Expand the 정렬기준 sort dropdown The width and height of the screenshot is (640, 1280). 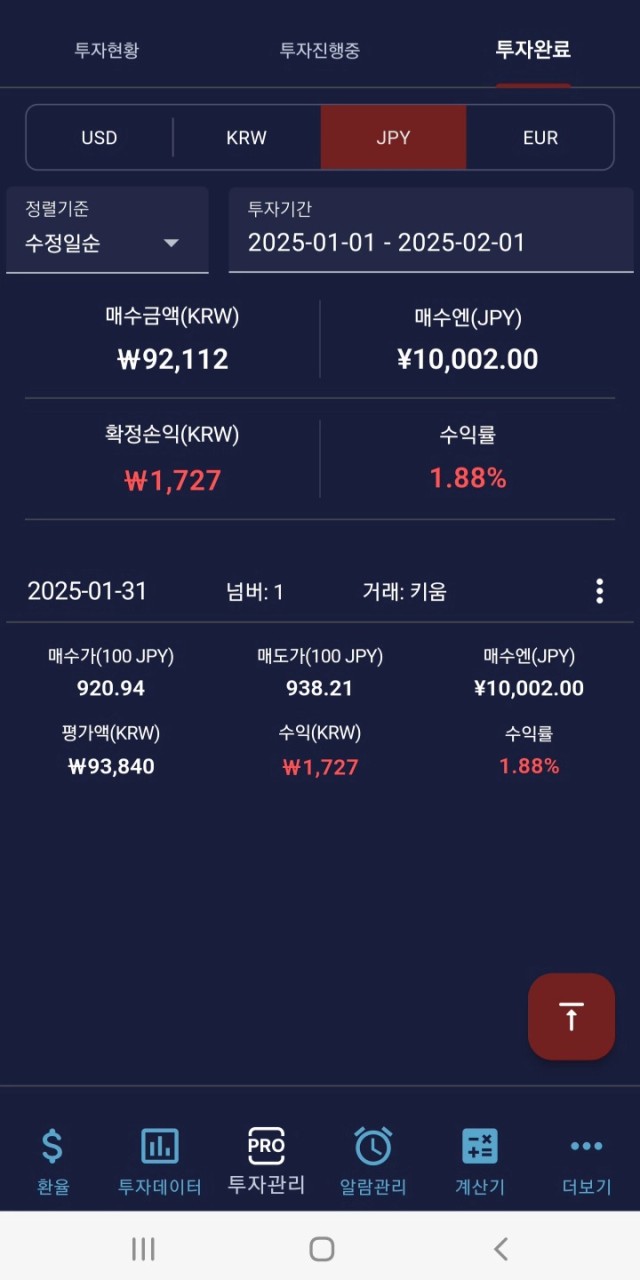[107, 230]
